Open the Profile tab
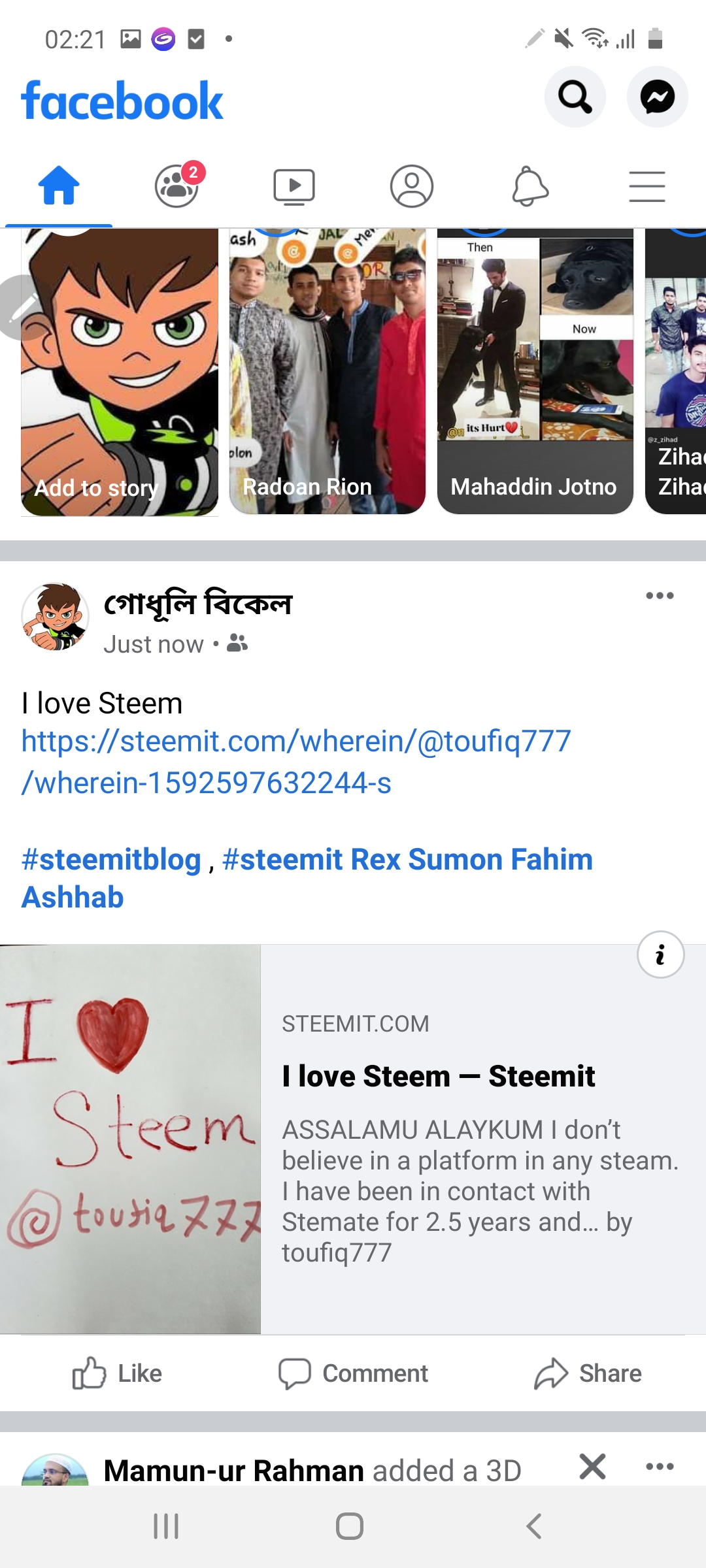Image resolution: width=706 pixels, height=1568 pixels. coord(412,186)
